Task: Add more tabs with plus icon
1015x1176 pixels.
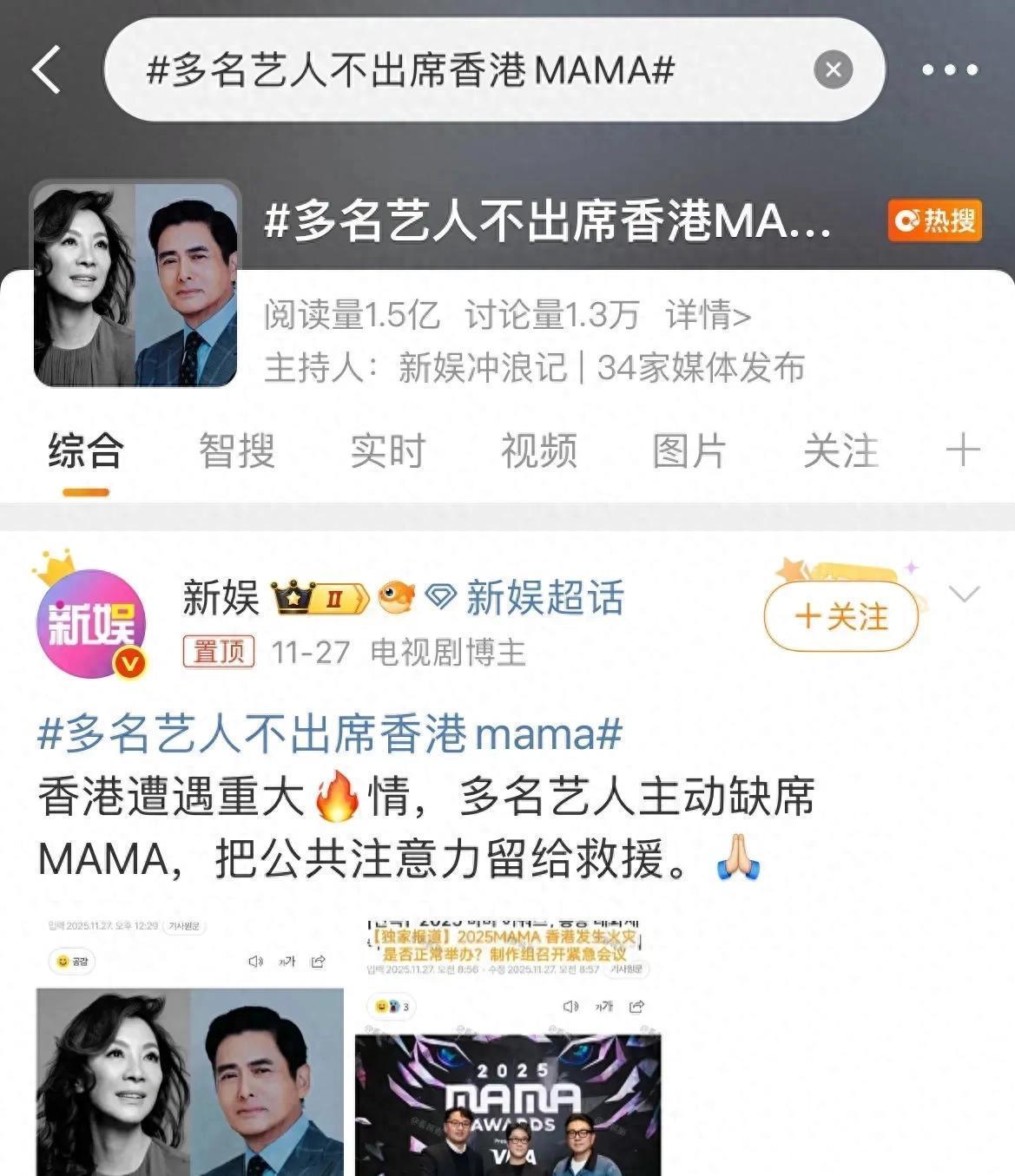Action: coord(962,451)
